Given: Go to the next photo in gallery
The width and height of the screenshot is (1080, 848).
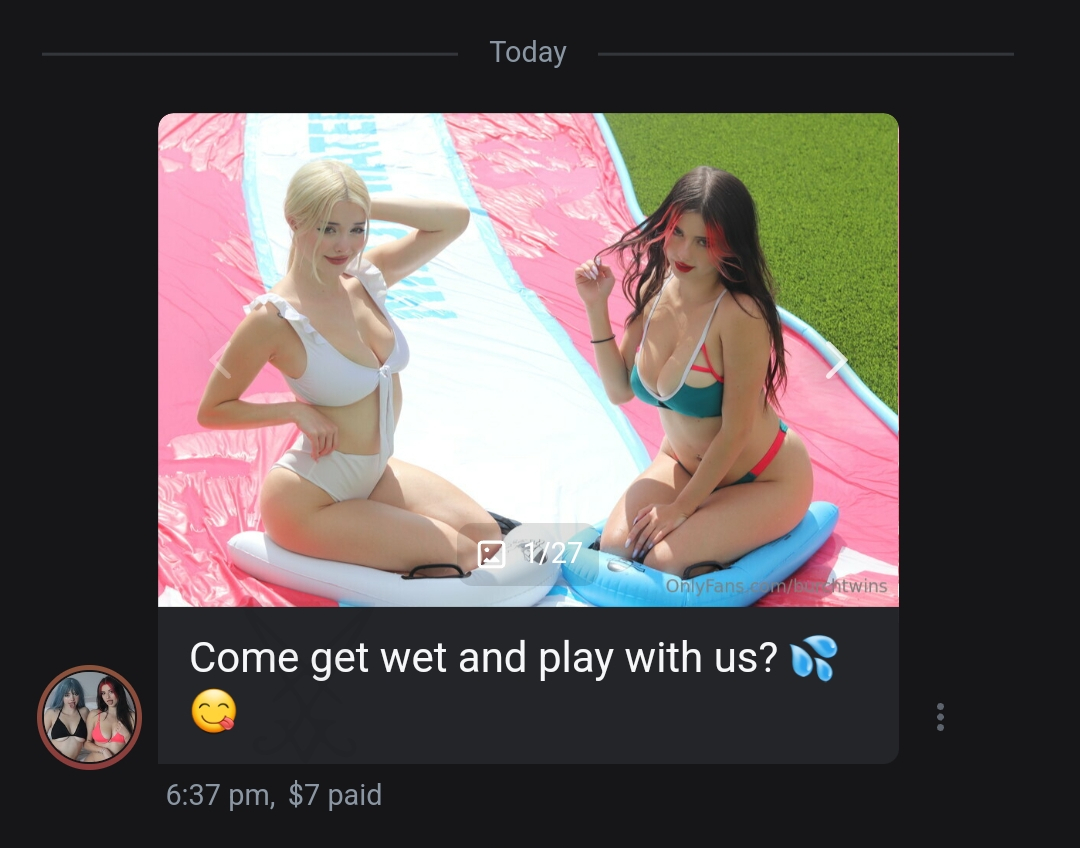Looking at the screenshot, I should coord(838,363).
